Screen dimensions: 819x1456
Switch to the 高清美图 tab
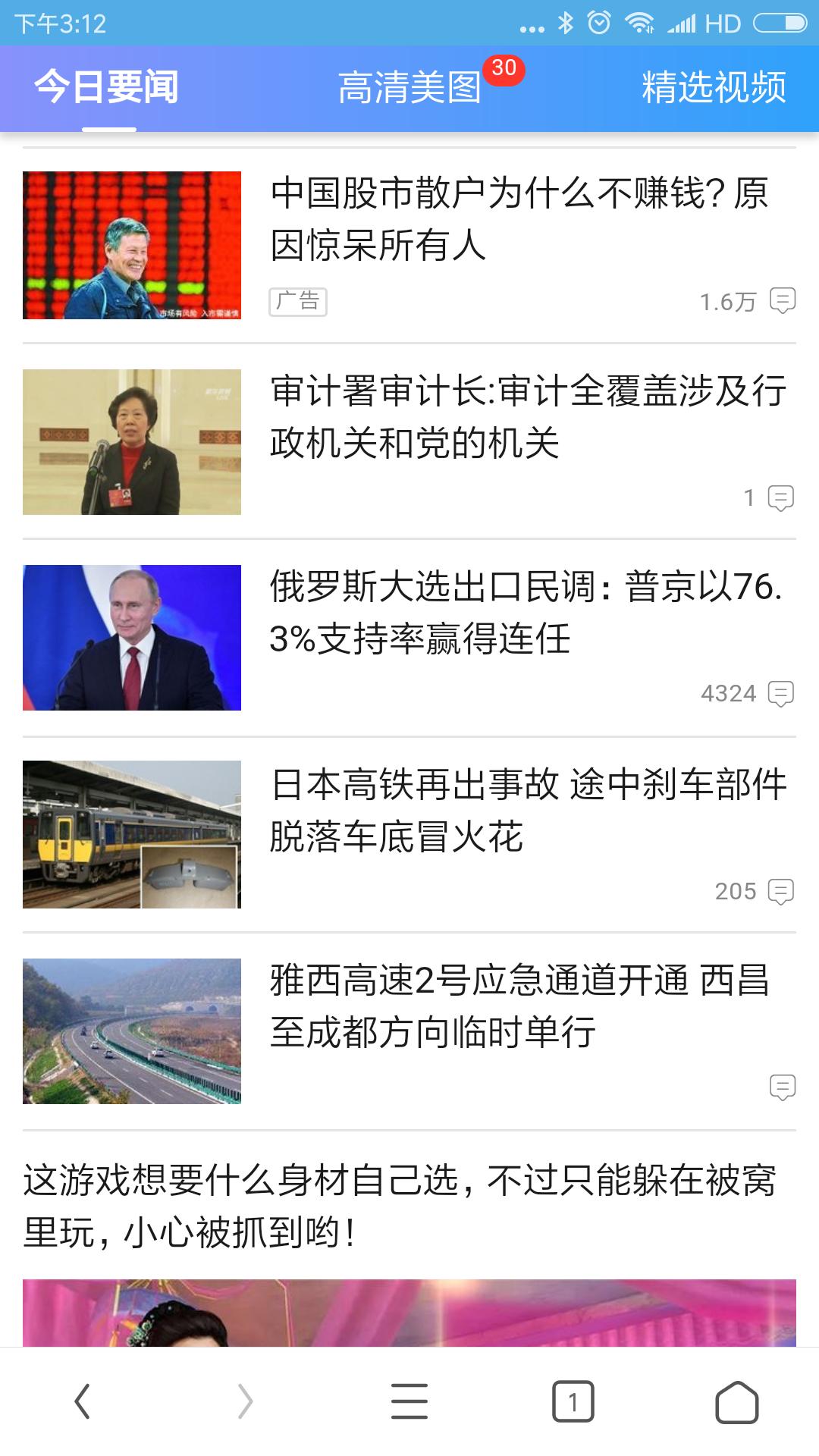pyautogui.click(x=410, y=87)
